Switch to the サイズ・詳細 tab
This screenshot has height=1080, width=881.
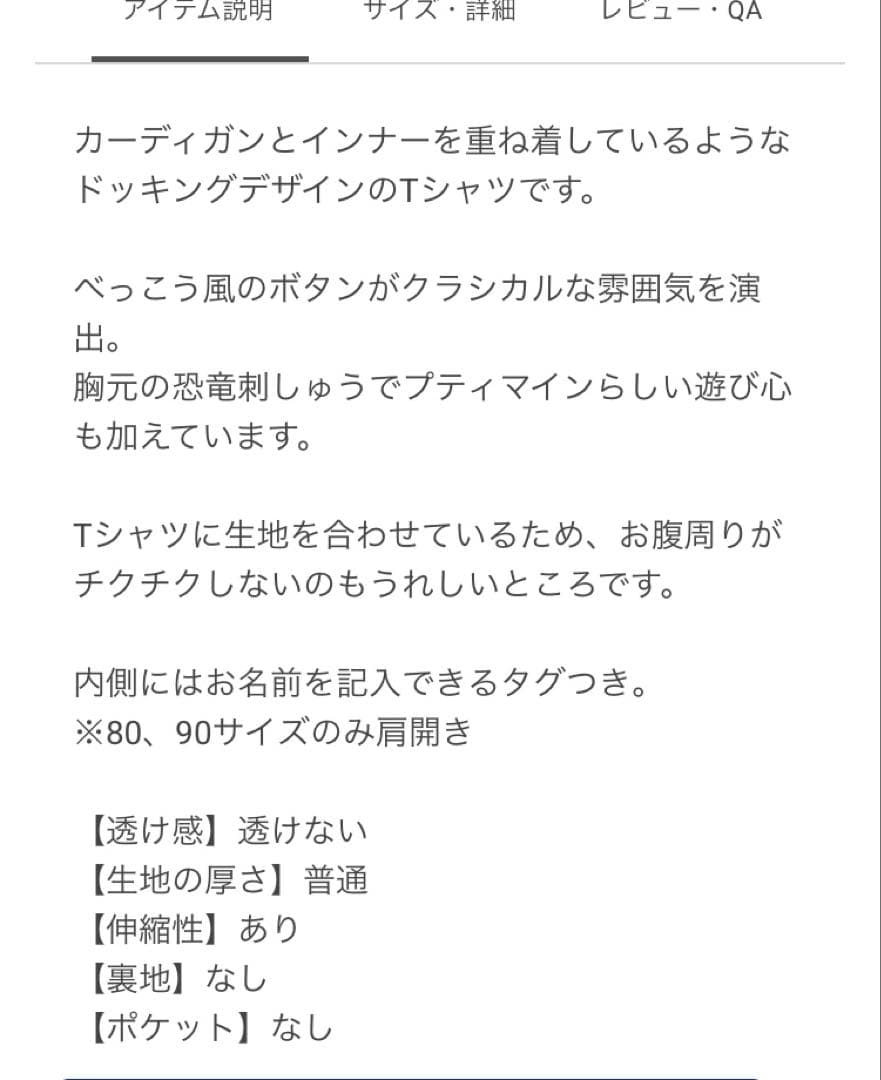point(439,14)
